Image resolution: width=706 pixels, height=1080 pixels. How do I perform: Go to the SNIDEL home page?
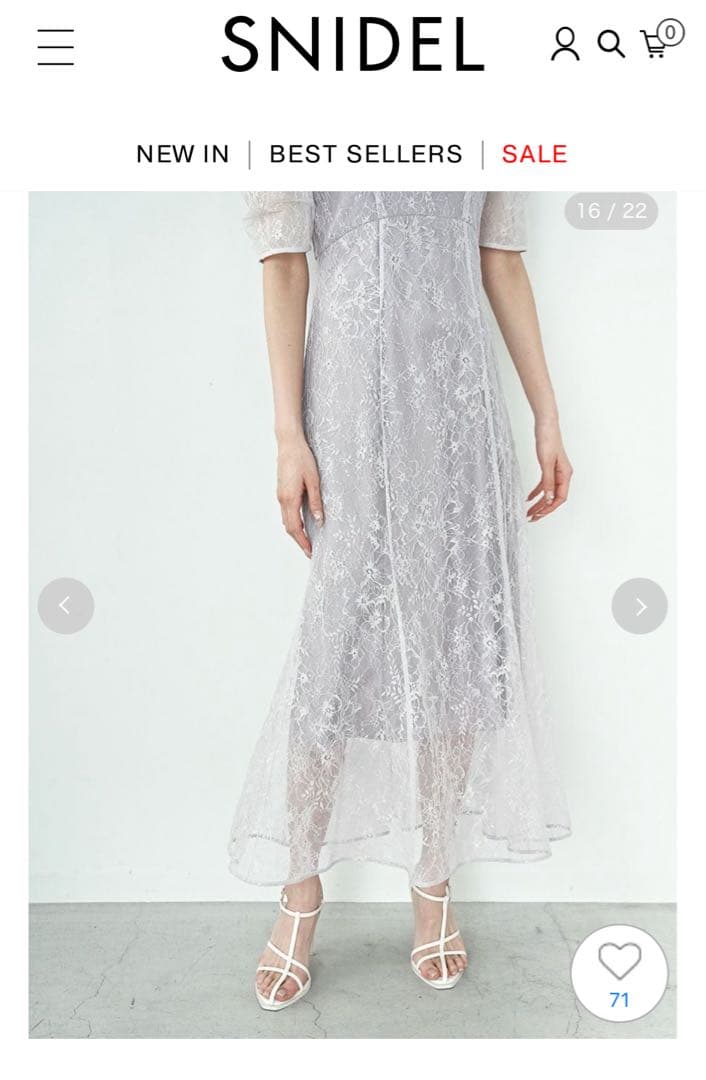point(352,45)
